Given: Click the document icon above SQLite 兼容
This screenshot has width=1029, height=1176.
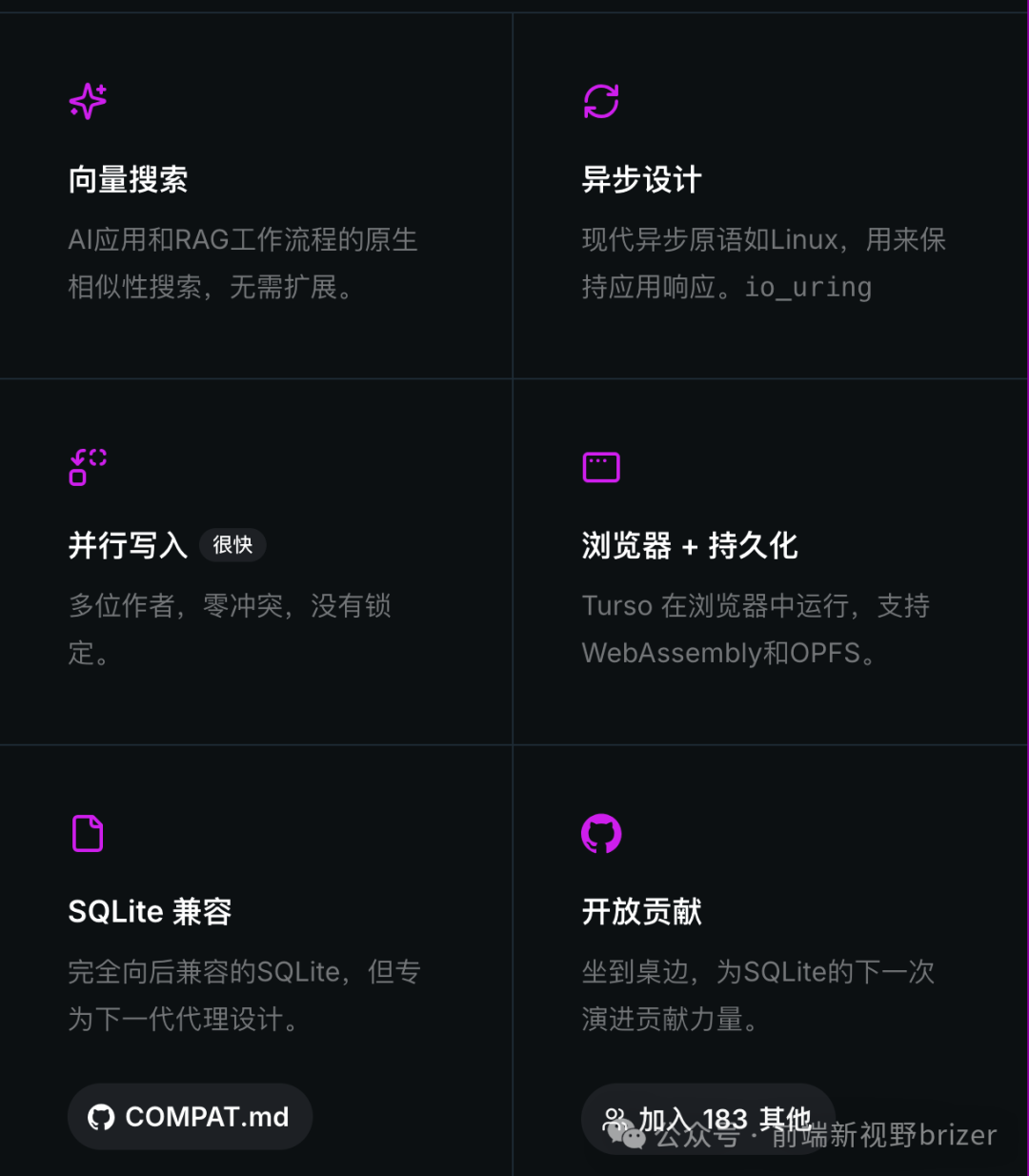Looking at the screenshot, I should point(87,833).
